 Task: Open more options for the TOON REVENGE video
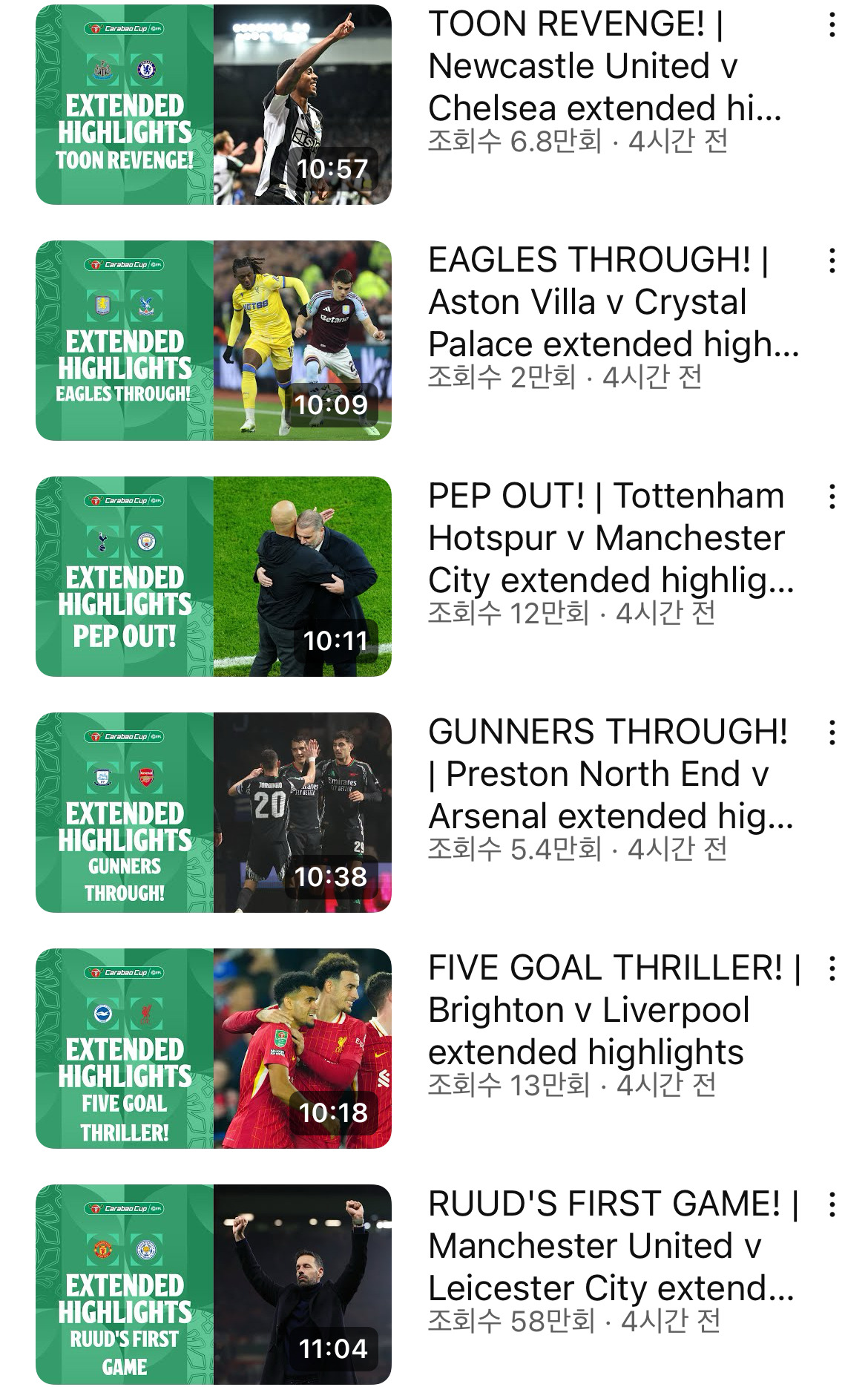[832, 25]
